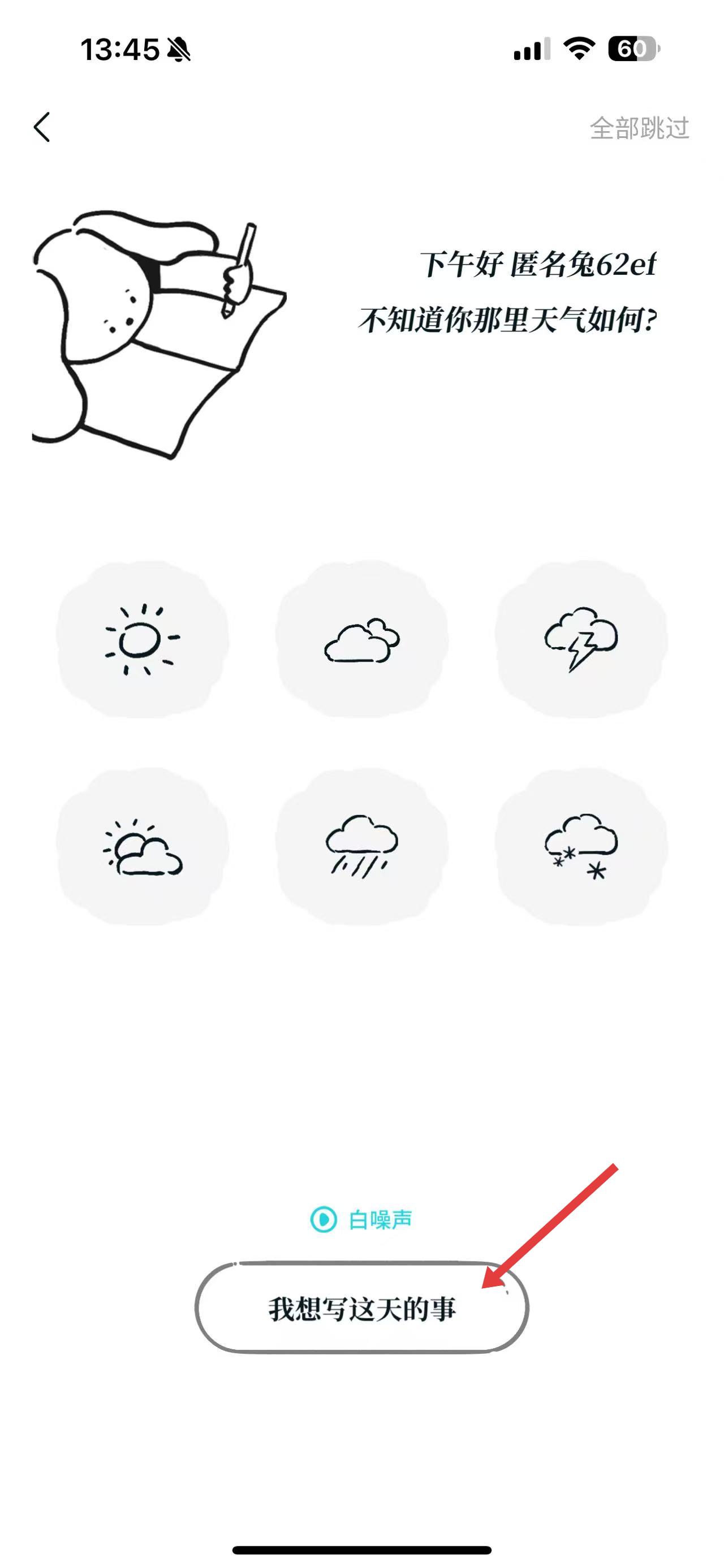Play the 白噪声 white noise
724x1568 pixels.
361,1220
